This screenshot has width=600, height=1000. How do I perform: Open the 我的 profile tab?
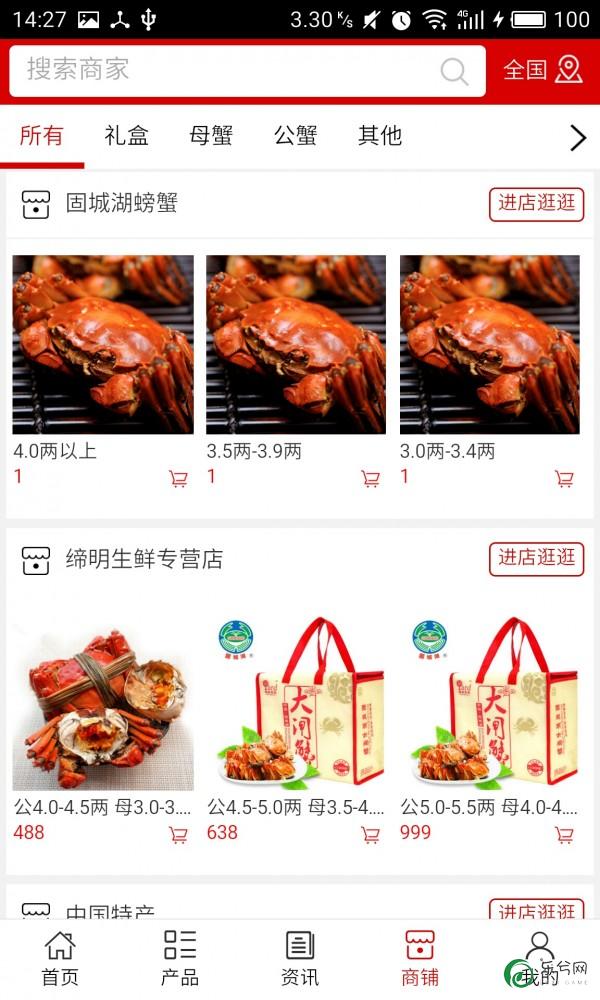point(540,958)
